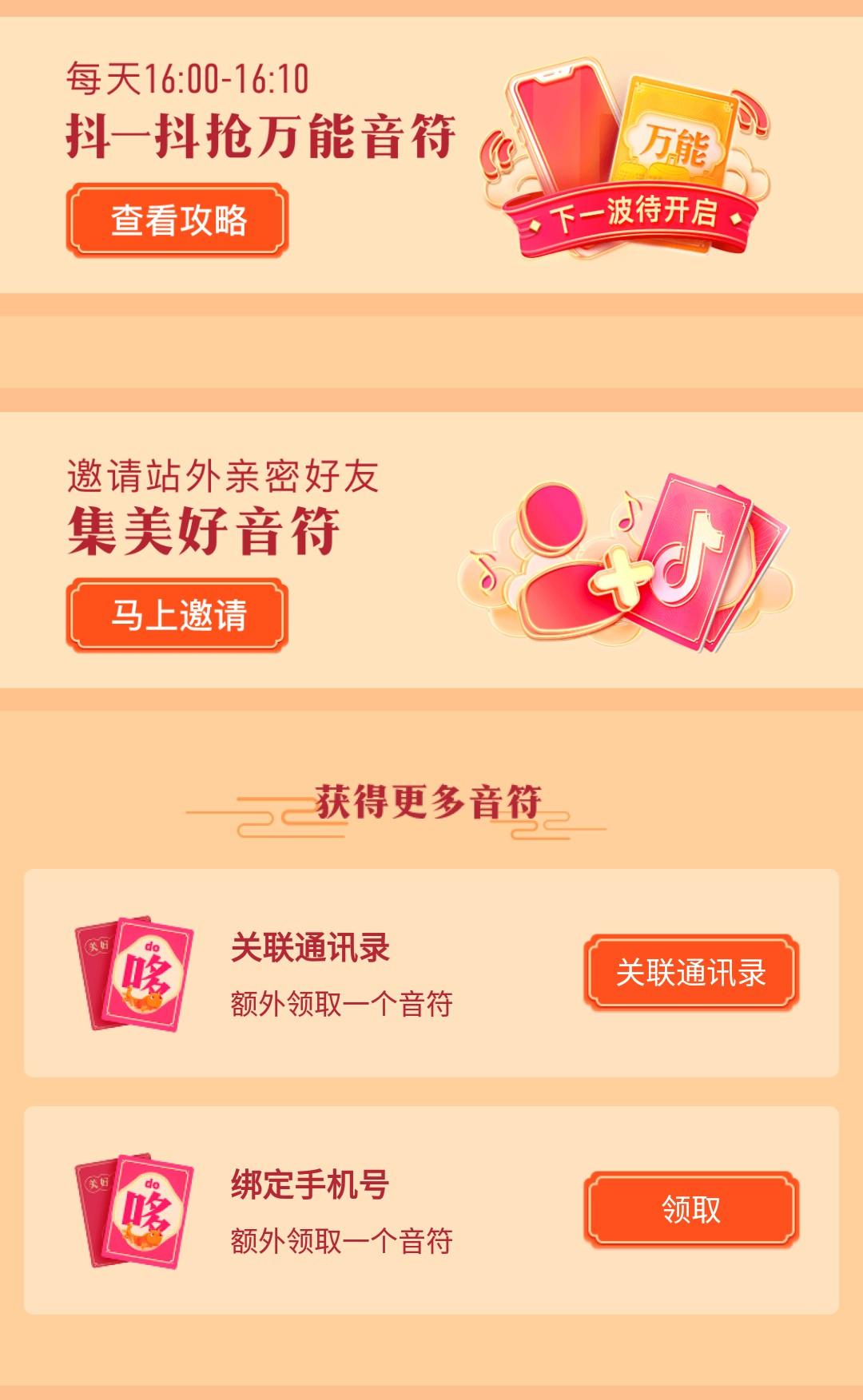Tap 马上邀请 to invite friends
This screenshot has height=1400, width=863.
coord(177,615)
